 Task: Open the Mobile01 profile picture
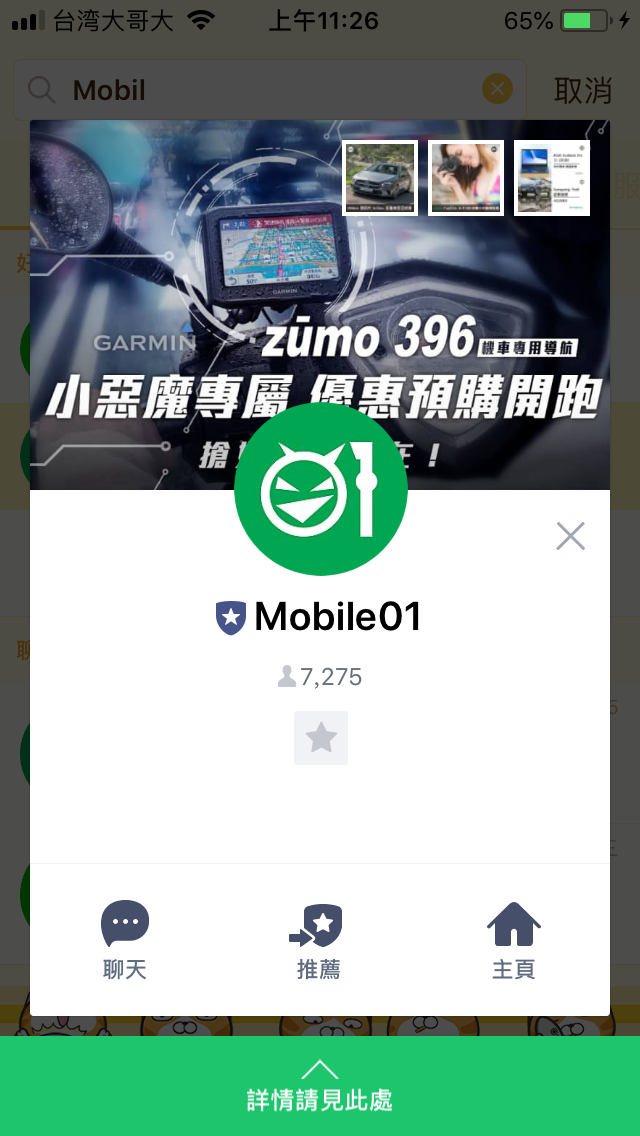[x=321, y=490]
